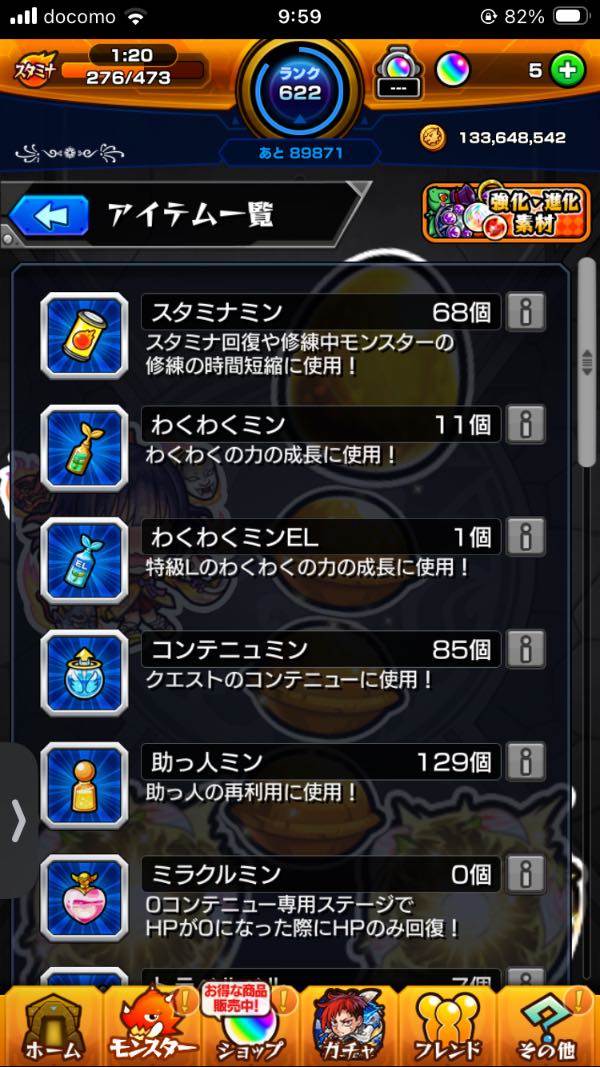This screenshot has height=1067, width=600.
Task: Open the ショップ tab
Action: point(250,1025)
